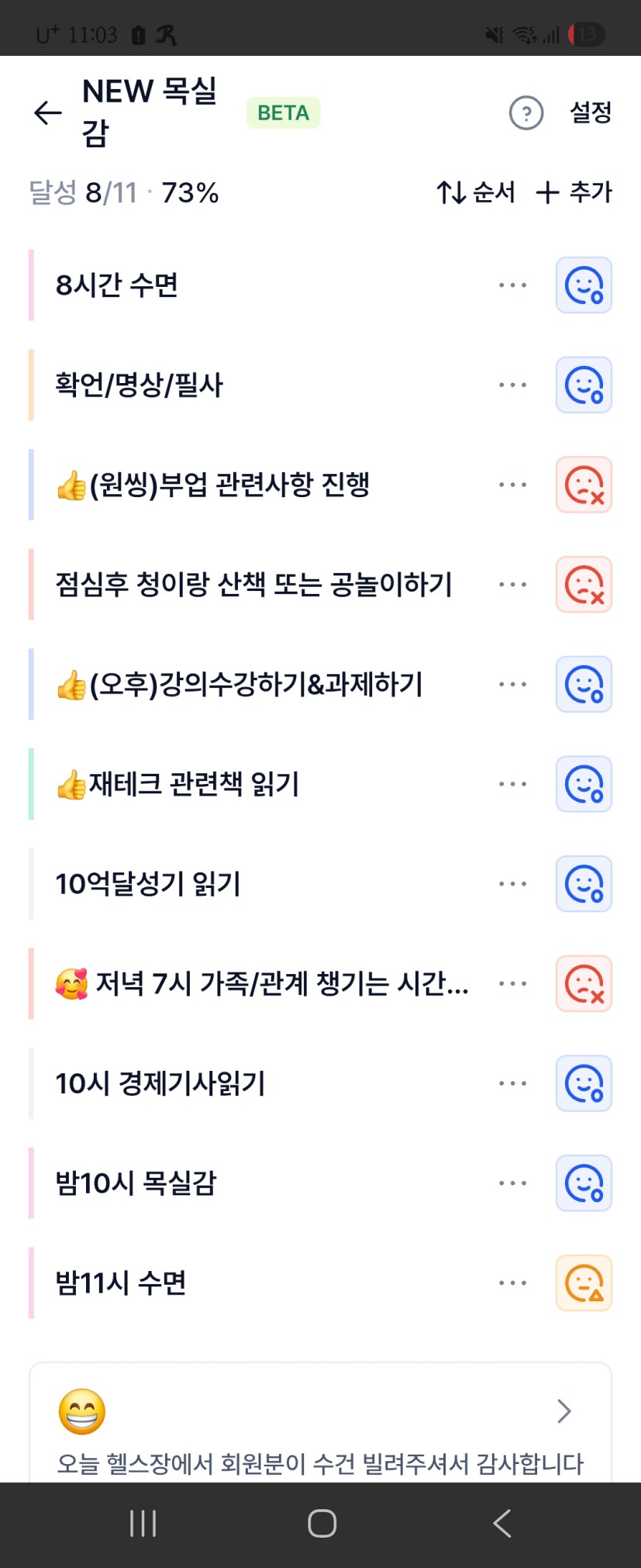Image resolution: width=641 pixels, height=1568 pixels.
Task: Open more options for 확언/명상/필사
Action: click(512, 385)
